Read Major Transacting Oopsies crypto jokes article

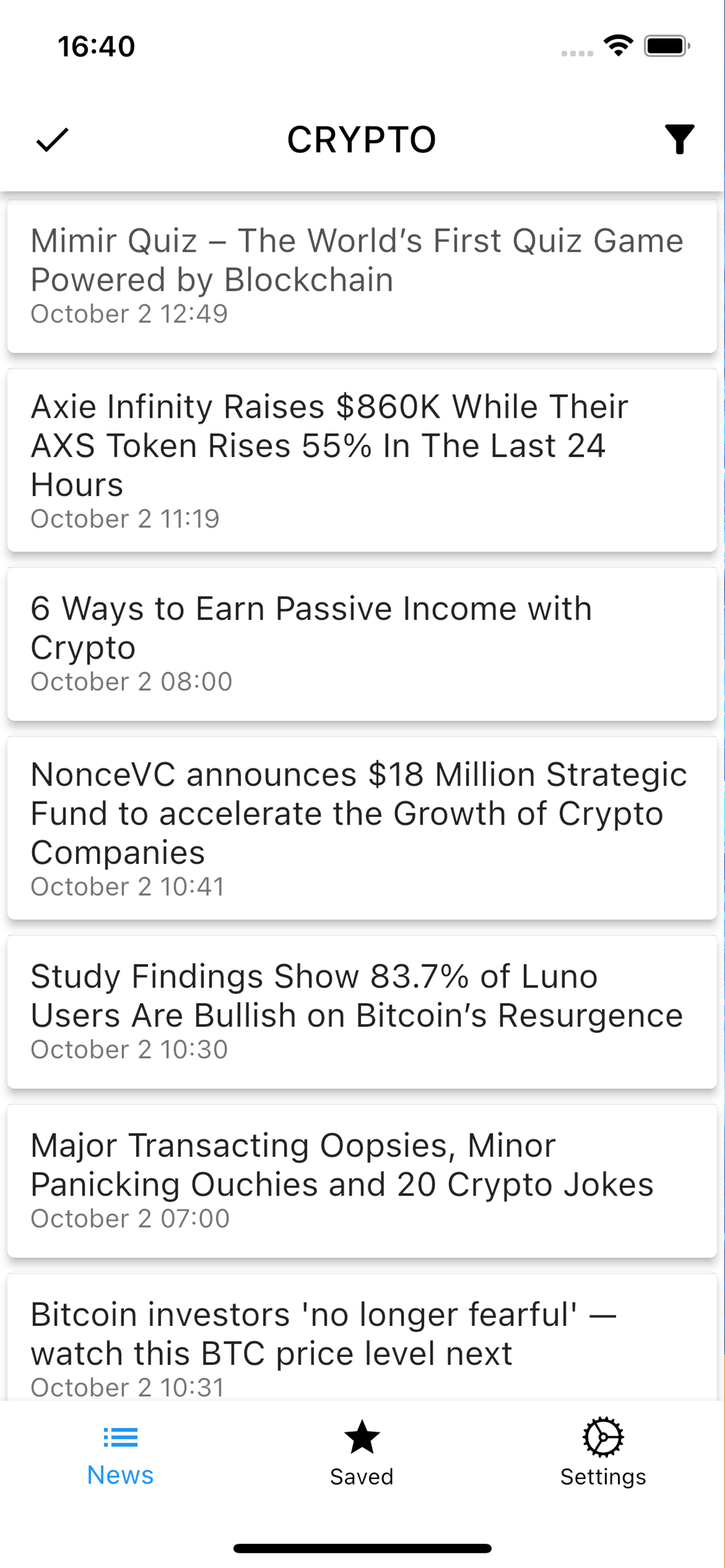click(361, 1180)
